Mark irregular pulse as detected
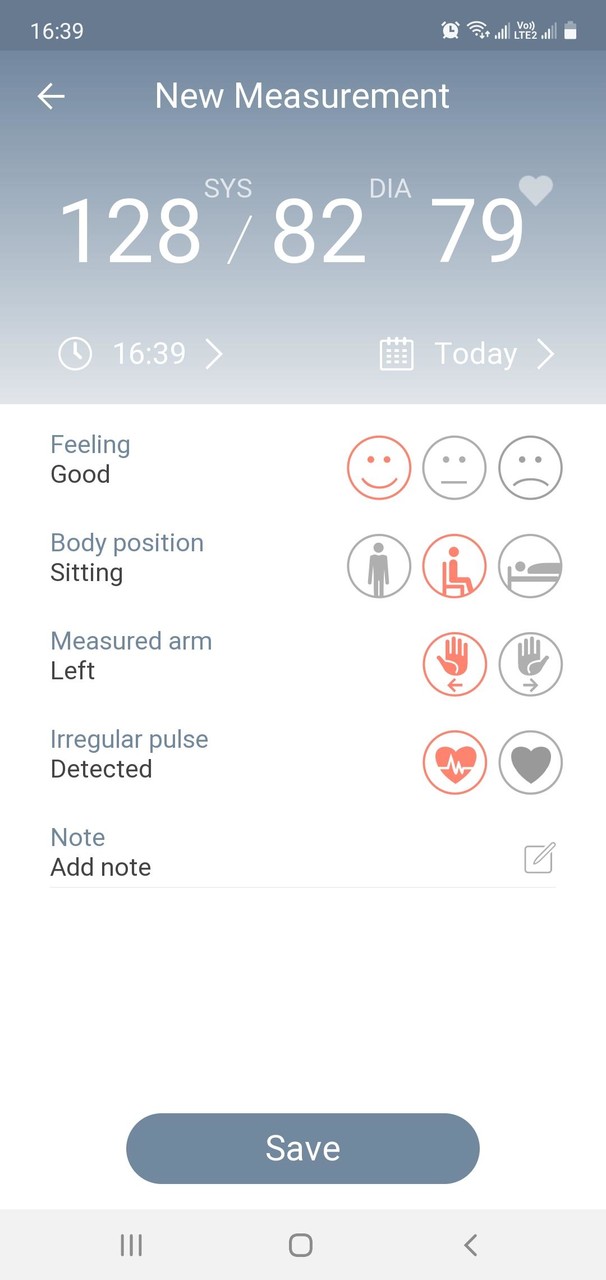 (455, 763)
